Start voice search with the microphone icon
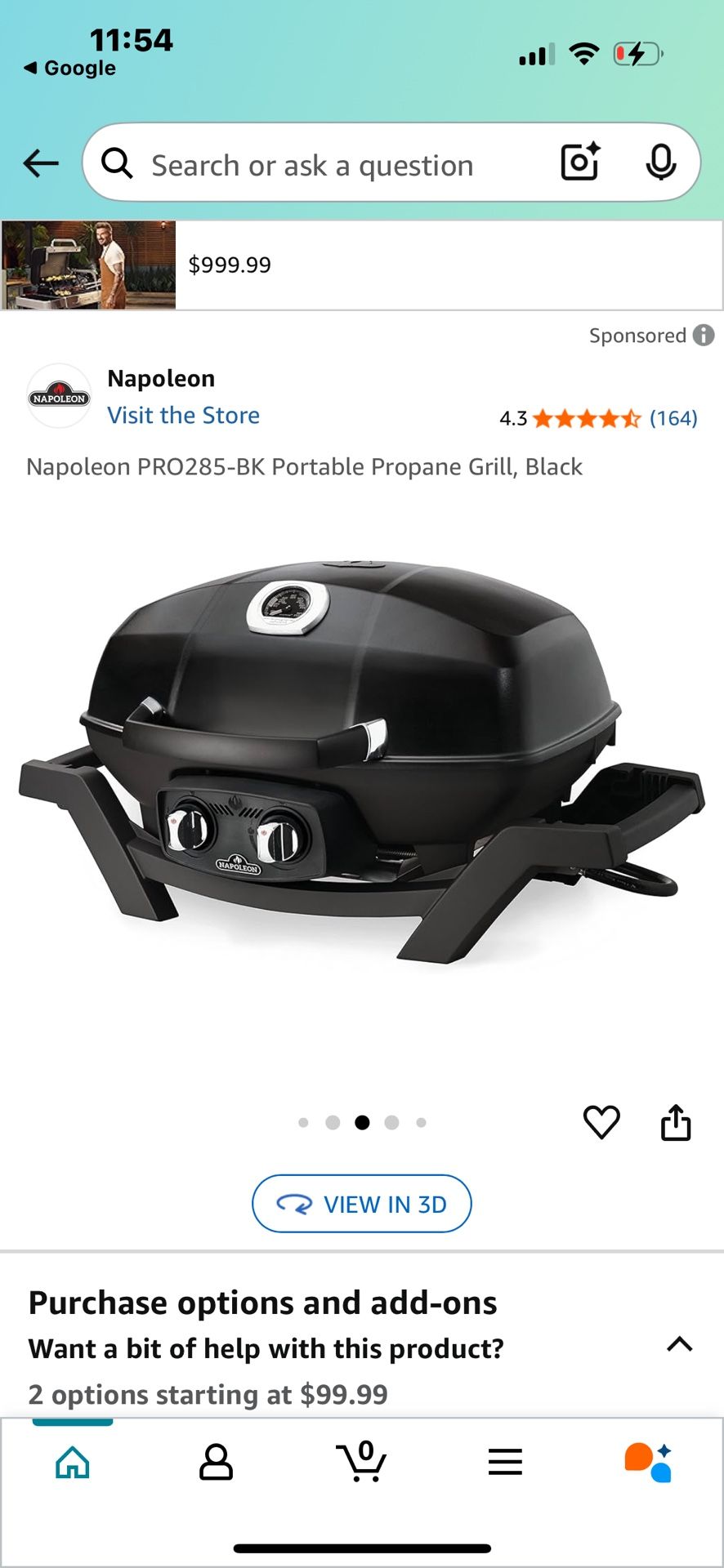The image size is (724, 1568). 662,163
